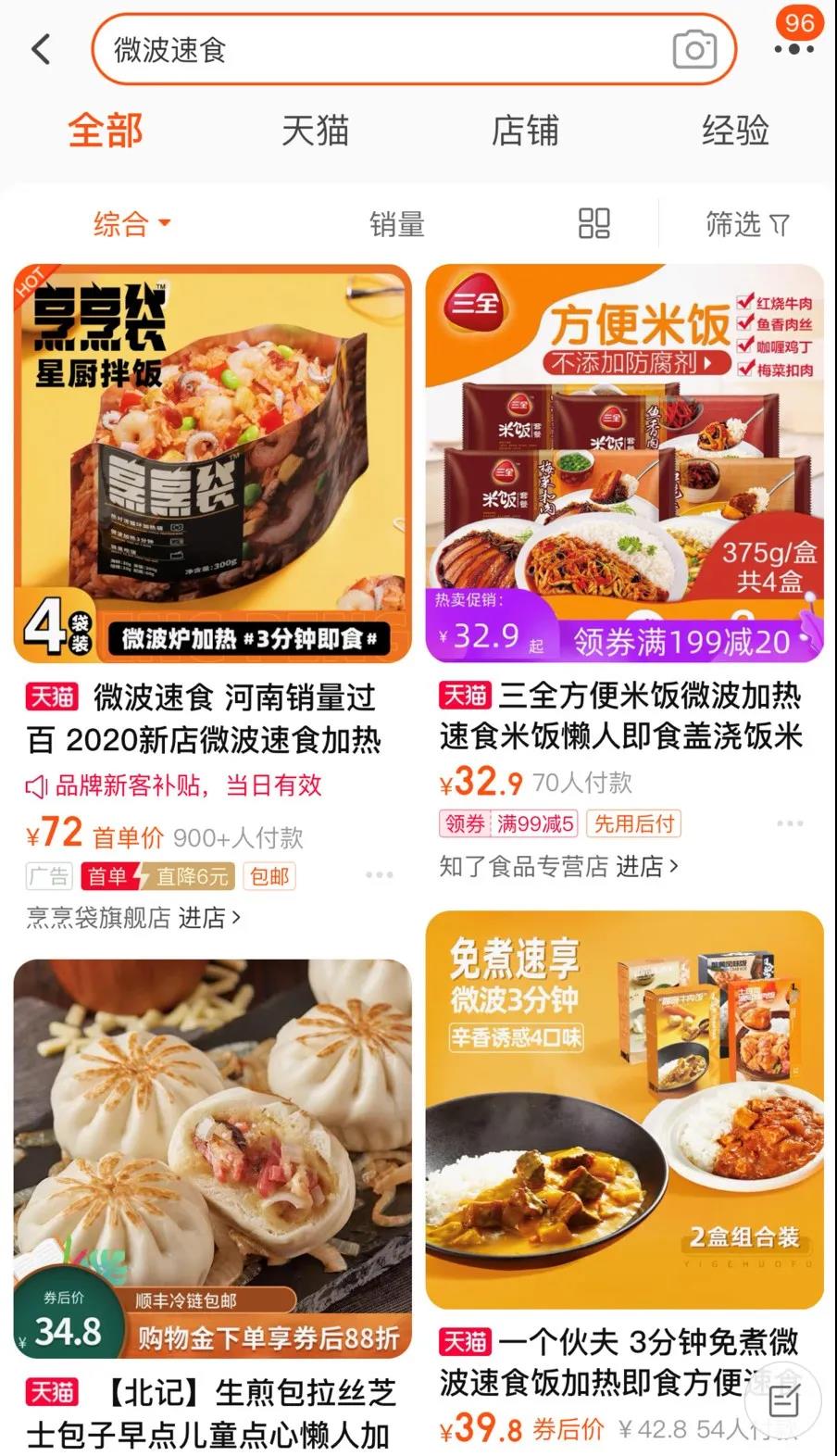Open more options for 烹烹袋 product

click(x=380, y=875)
